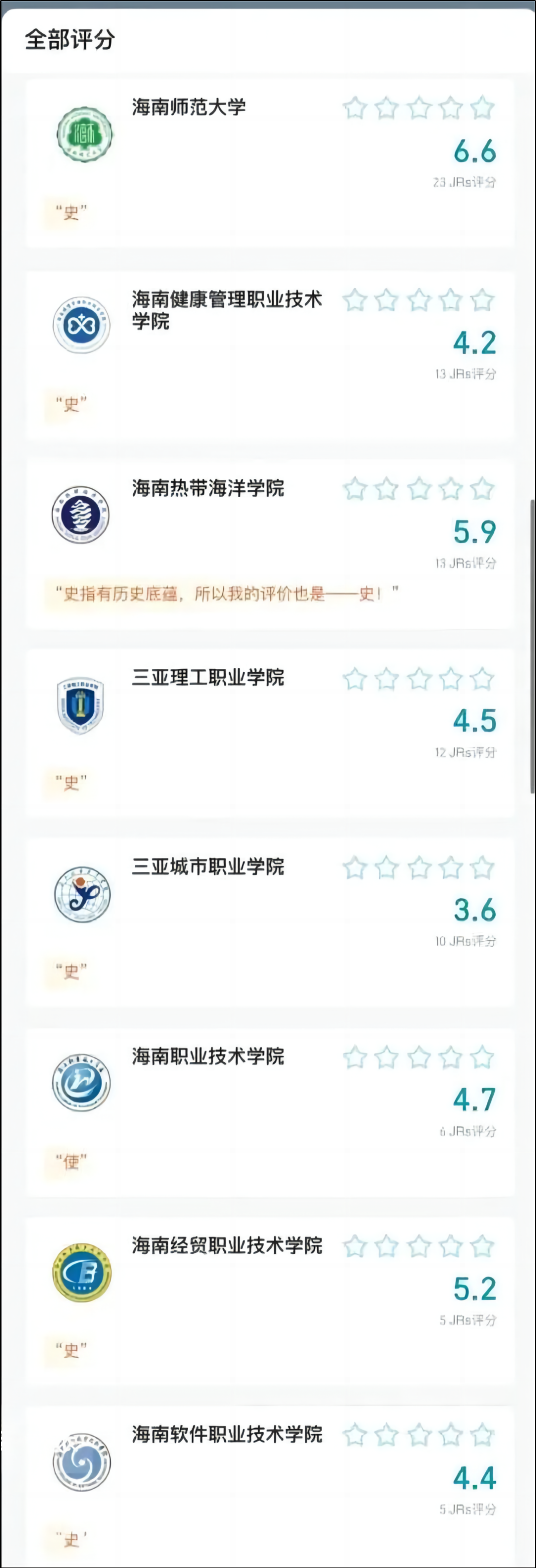Give 三亚城市职业学院 one star
Viewport: 536px width, 1568px height.
(x=355, y=868)
